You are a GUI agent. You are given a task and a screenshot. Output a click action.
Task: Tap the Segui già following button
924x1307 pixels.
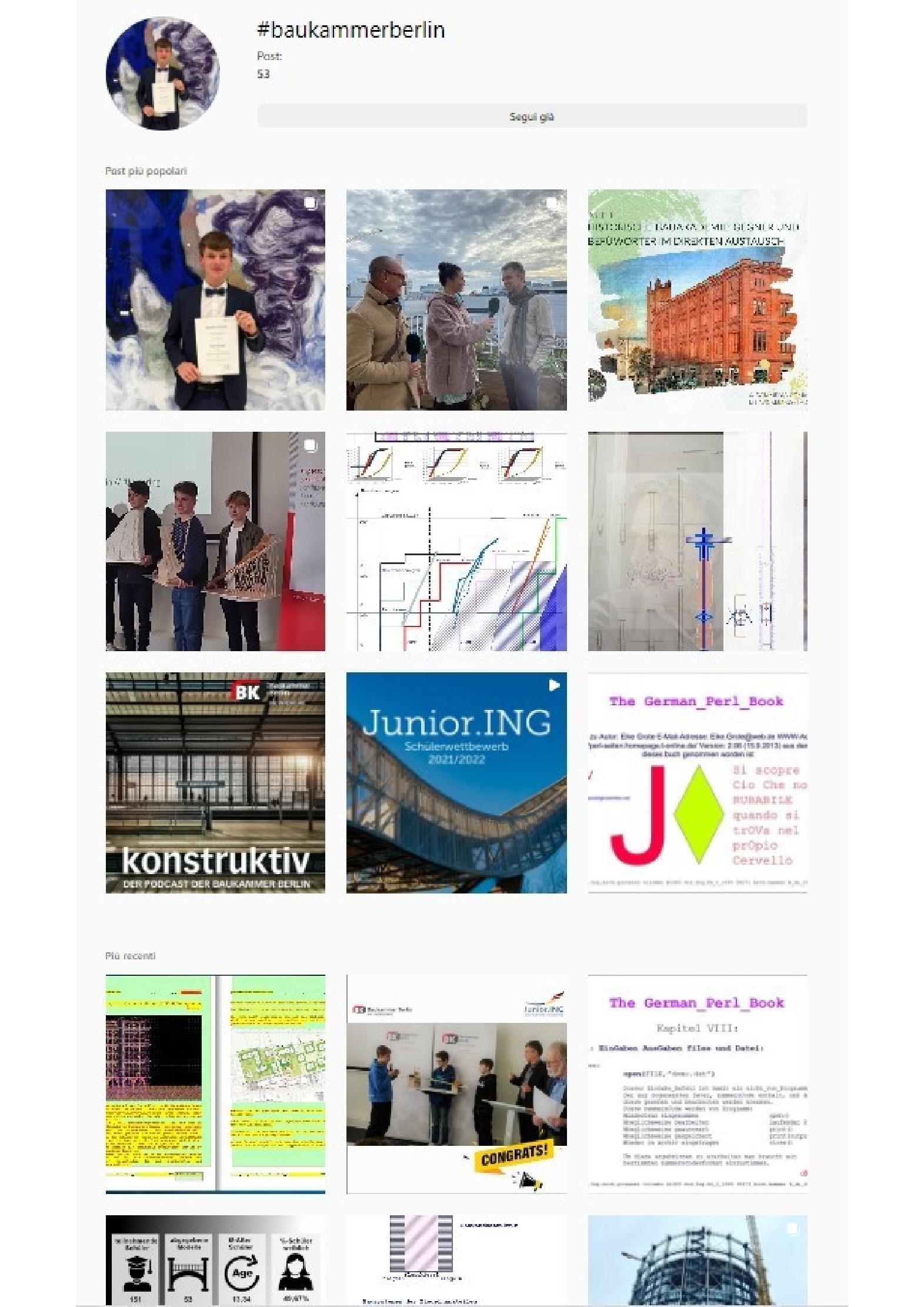532,116
